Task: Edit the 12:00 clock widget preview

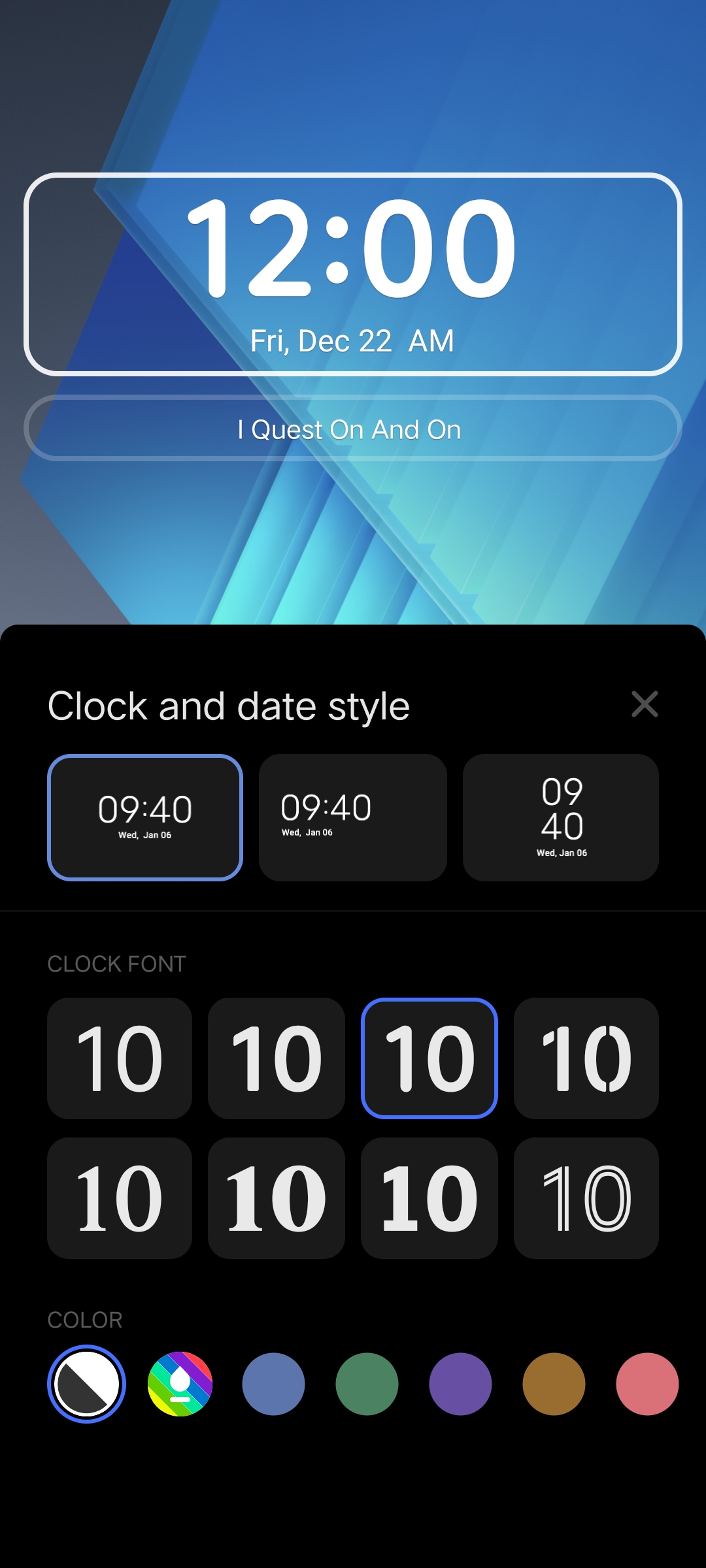Action: [353, 274]
